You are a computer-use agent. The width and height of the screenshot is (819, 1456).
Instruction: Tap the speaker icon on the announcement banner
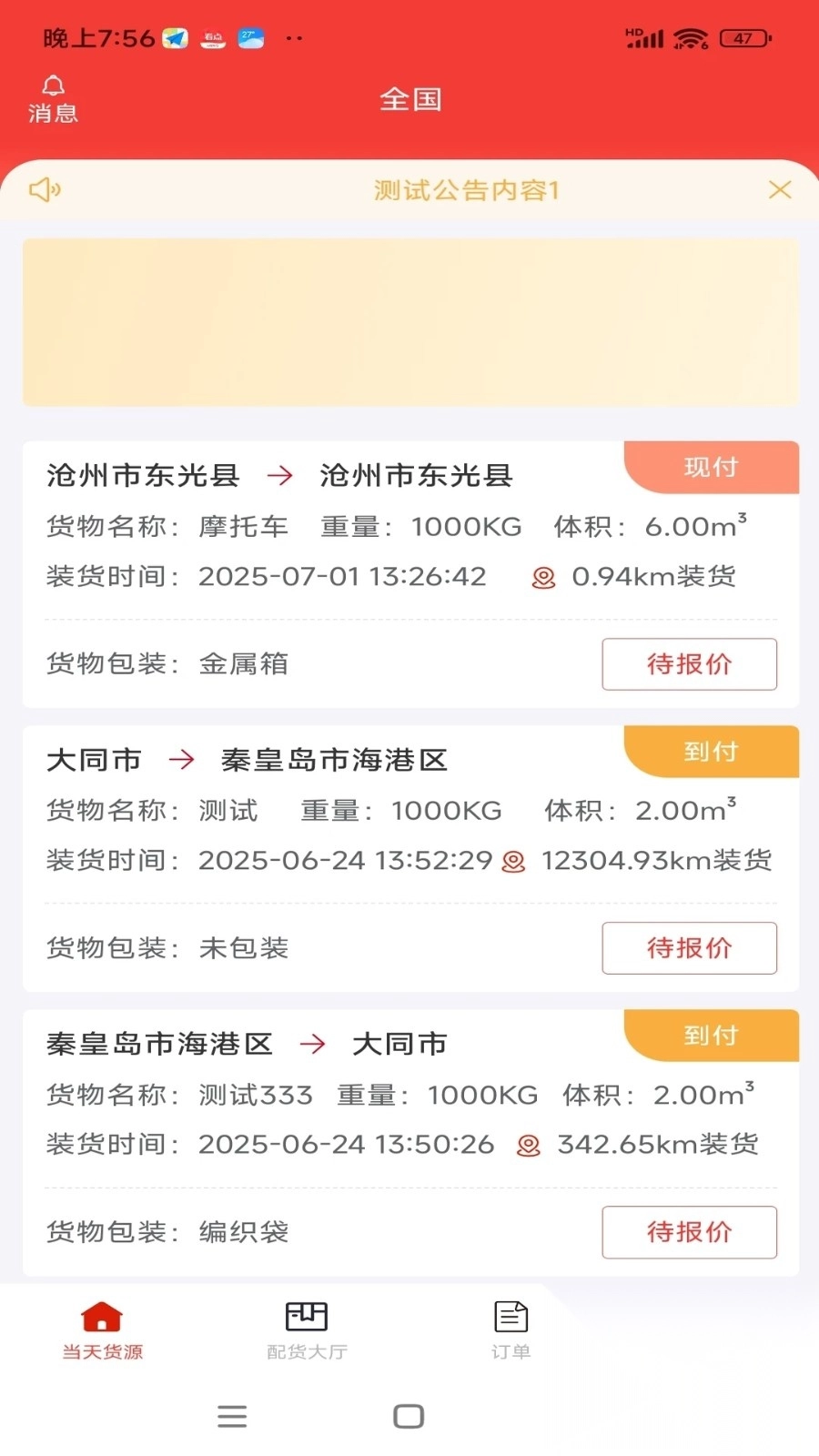44,190
